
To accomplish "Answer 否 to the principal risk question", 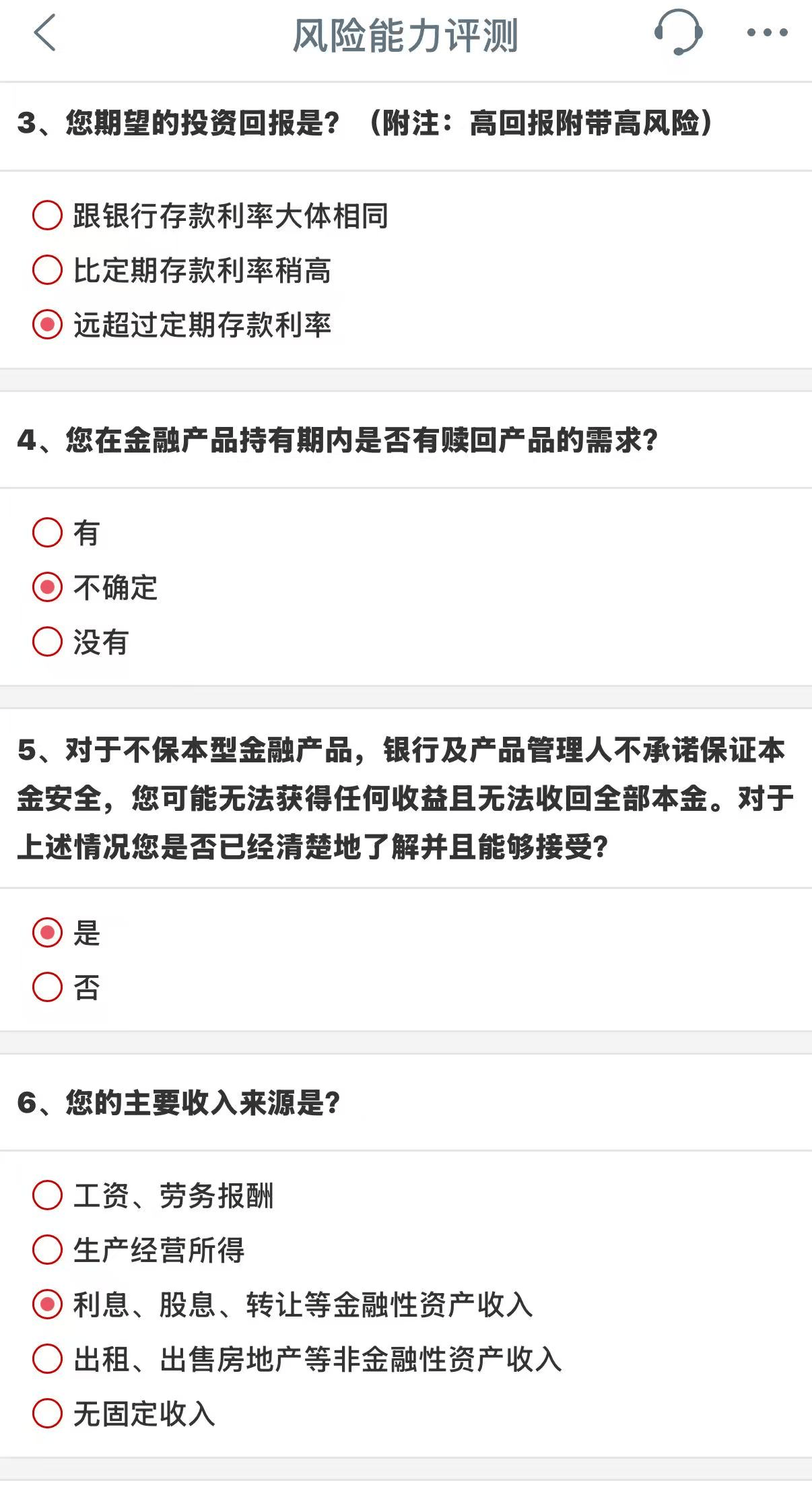I will click(48, 987).
